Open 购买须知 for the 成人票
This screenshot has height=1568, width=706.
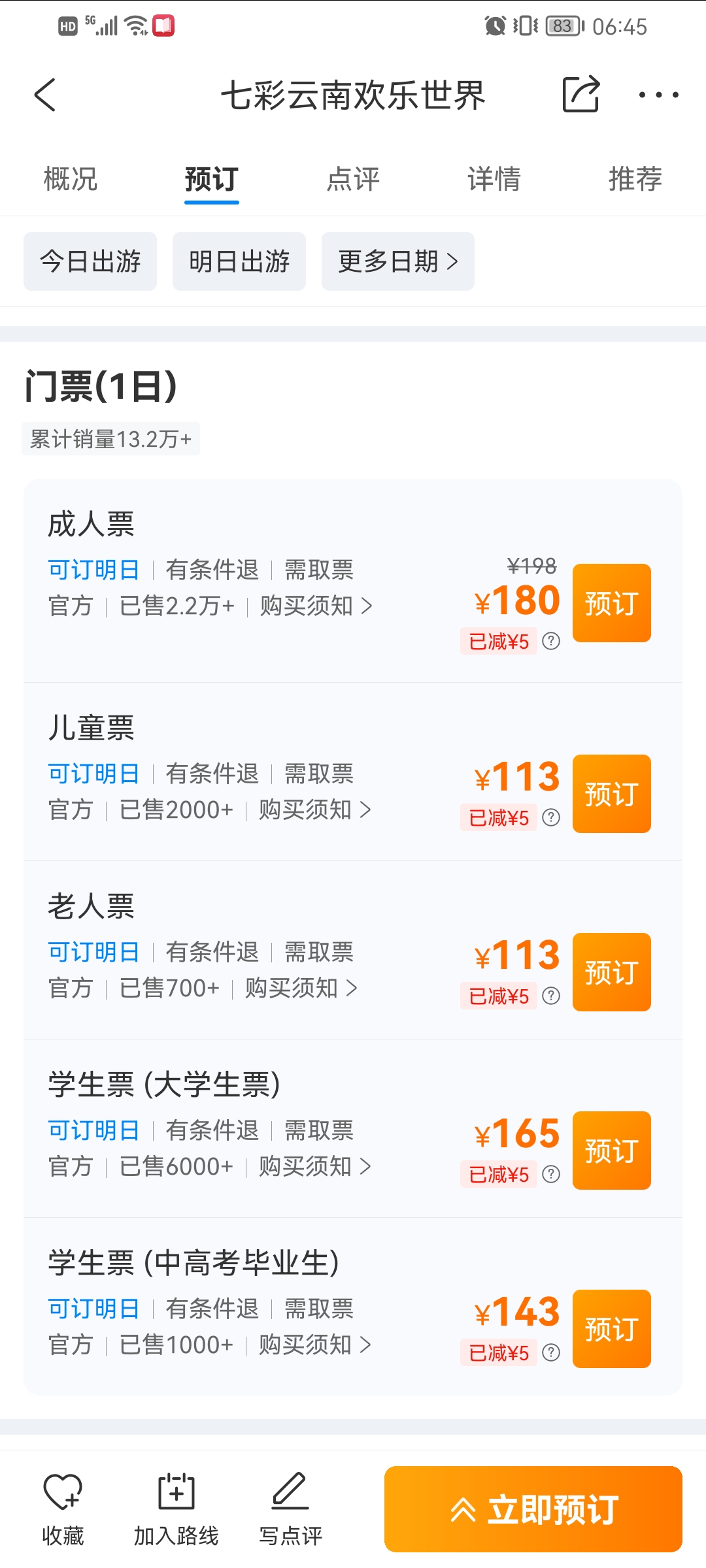[x=316, y=606]
